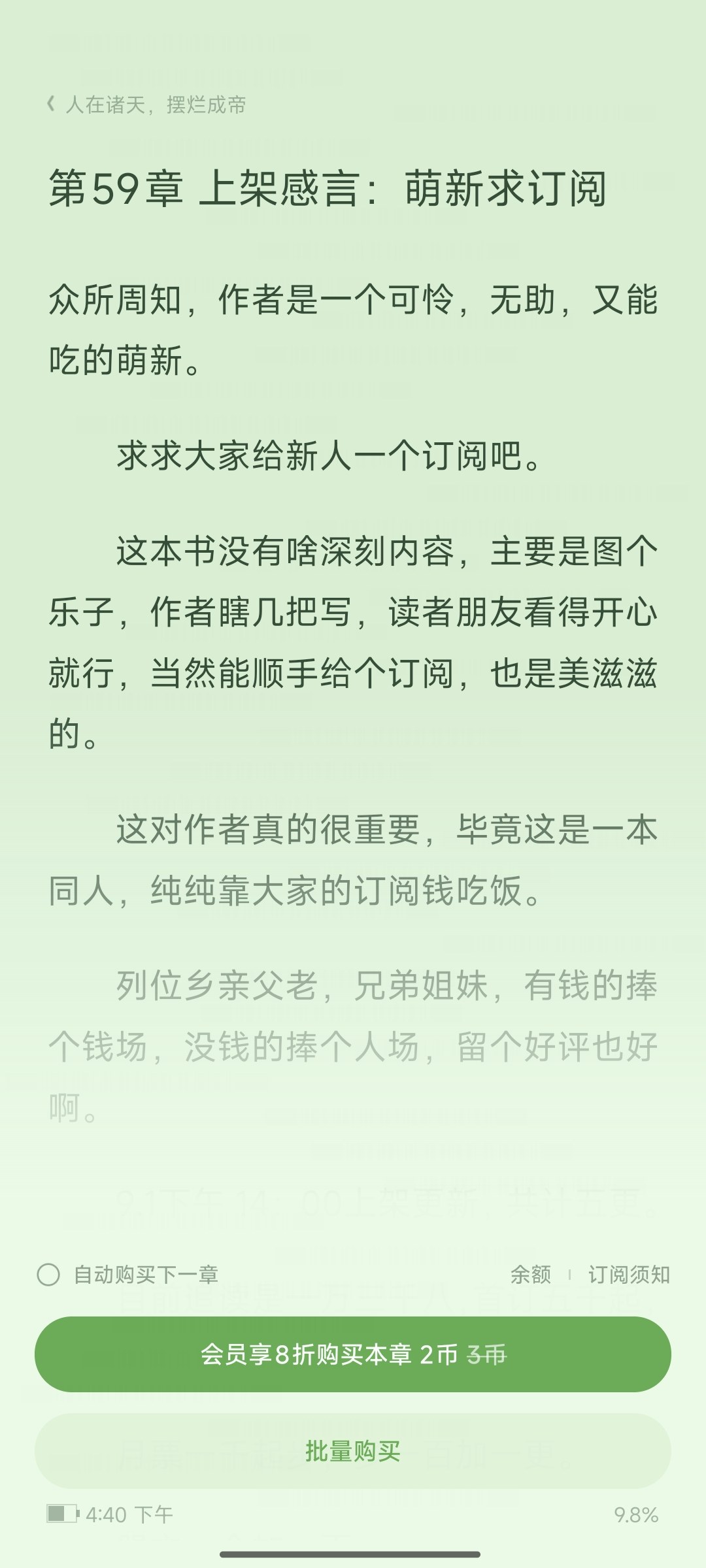
Task: Open 余额 balance link
Action: (x=530, y=1274)
